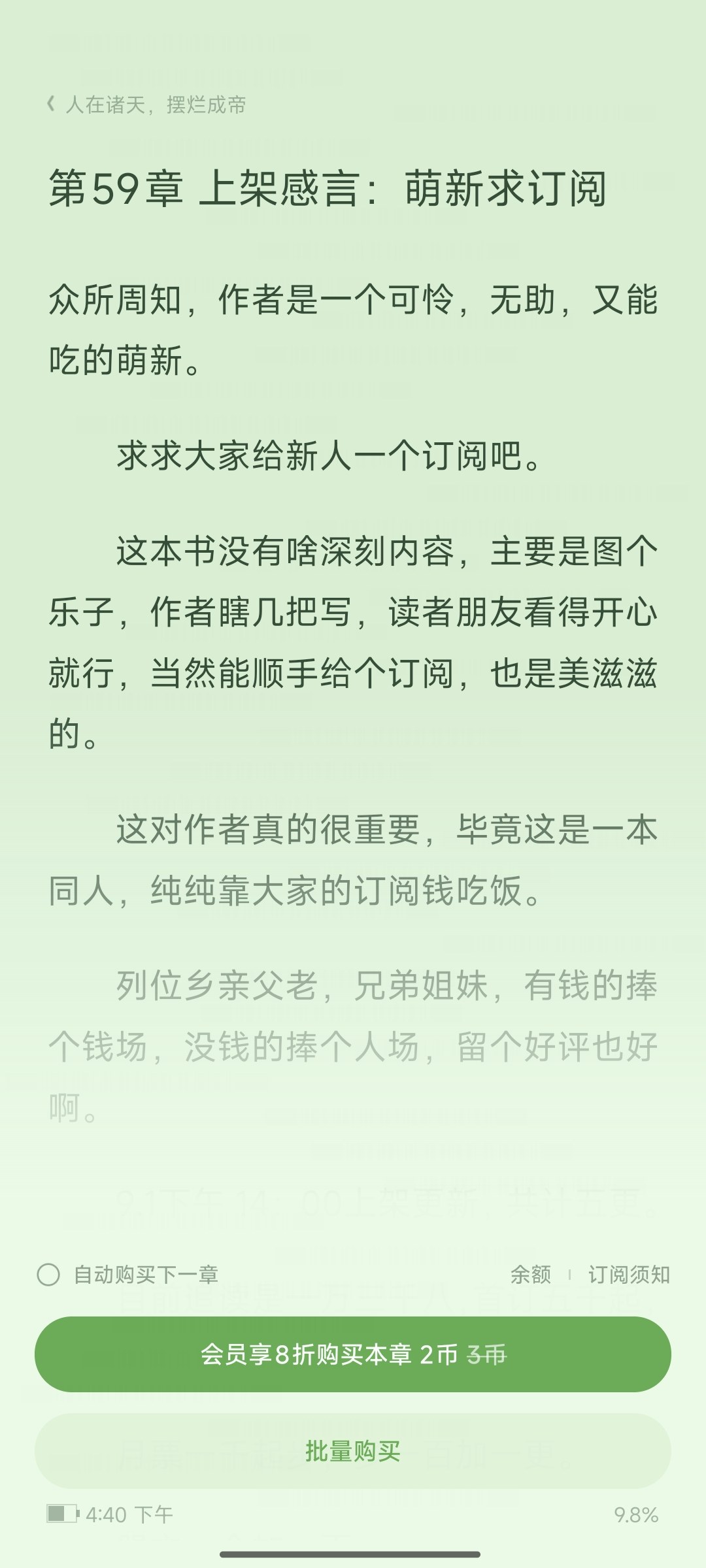
Task: Open 余额 balance link
Action: (x=530, y=1274)
